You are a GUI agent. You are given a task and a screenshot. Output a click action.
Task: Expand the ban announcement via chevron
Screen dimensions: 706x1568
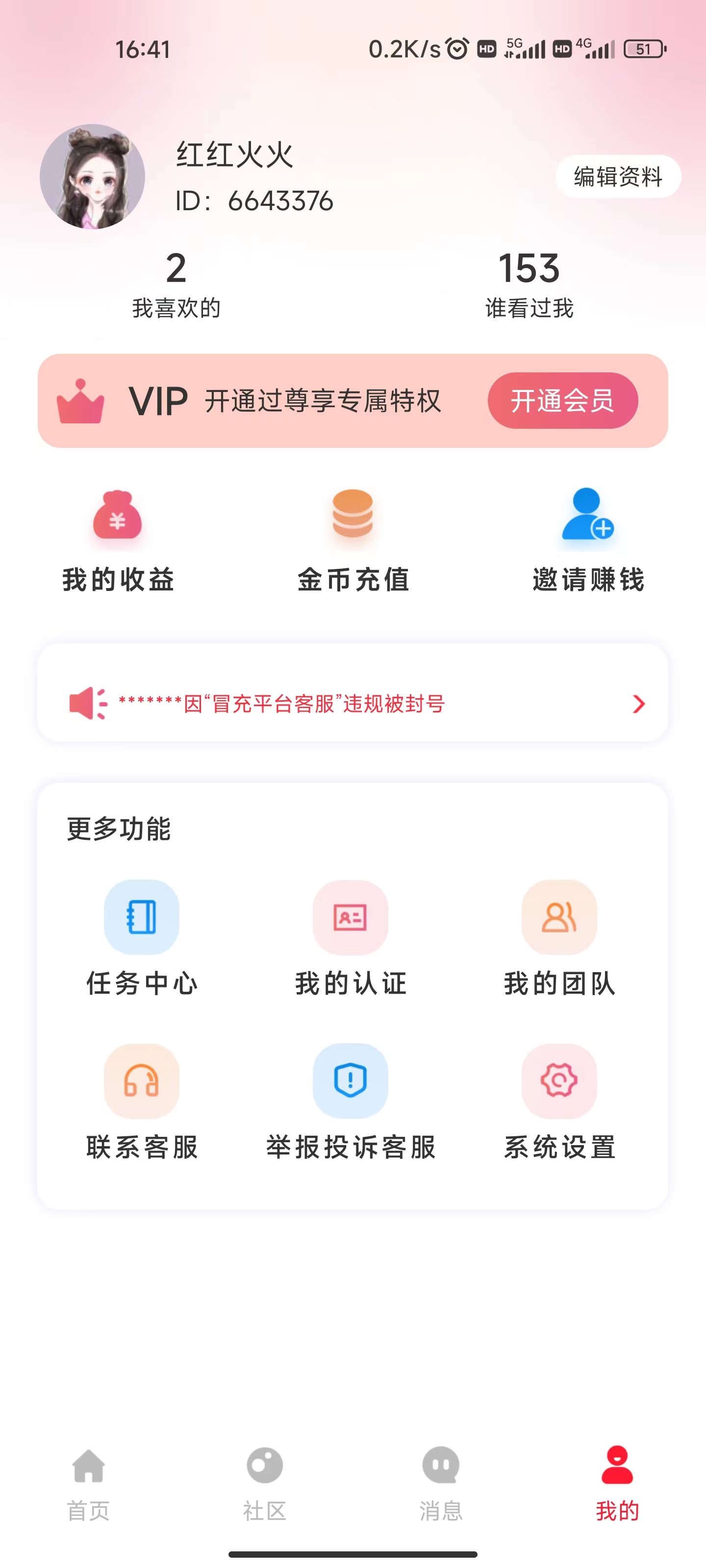tap(638, 703)
